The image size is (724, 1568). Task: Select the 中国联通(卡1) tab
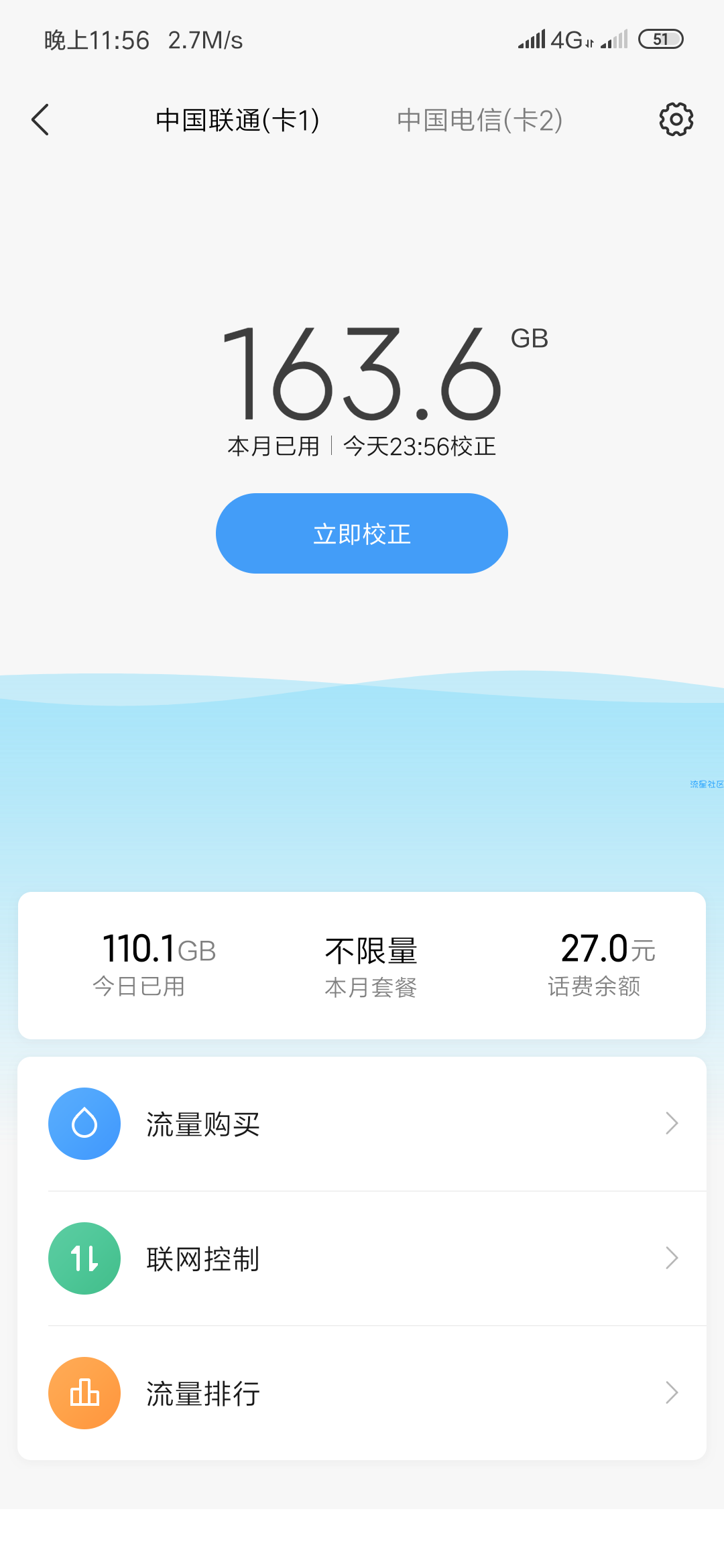click(237, 121)
